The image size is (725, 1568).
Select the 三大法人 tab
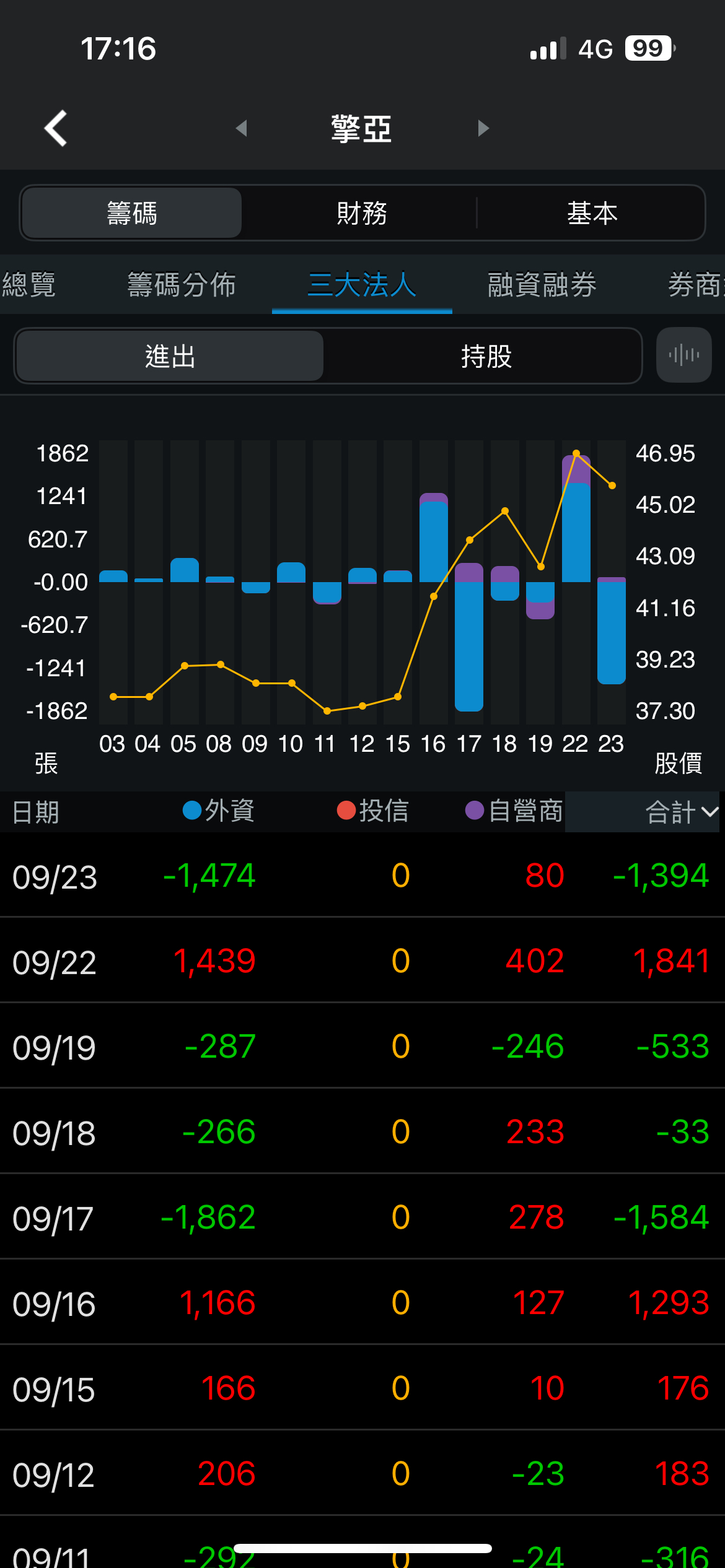[362, 285]
